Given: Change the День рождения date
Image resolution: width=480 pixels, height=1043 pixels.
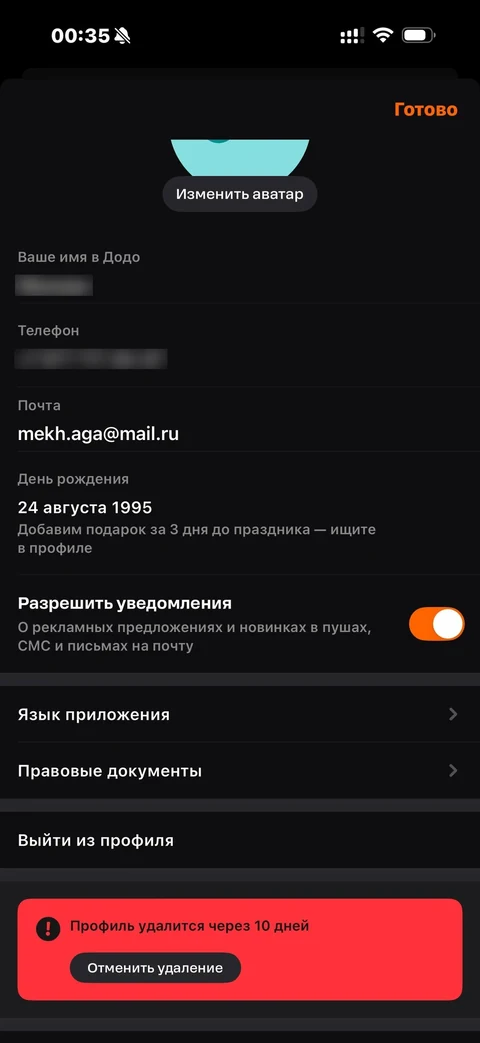Looking at the screenshot, I should (x=240, y=514).
